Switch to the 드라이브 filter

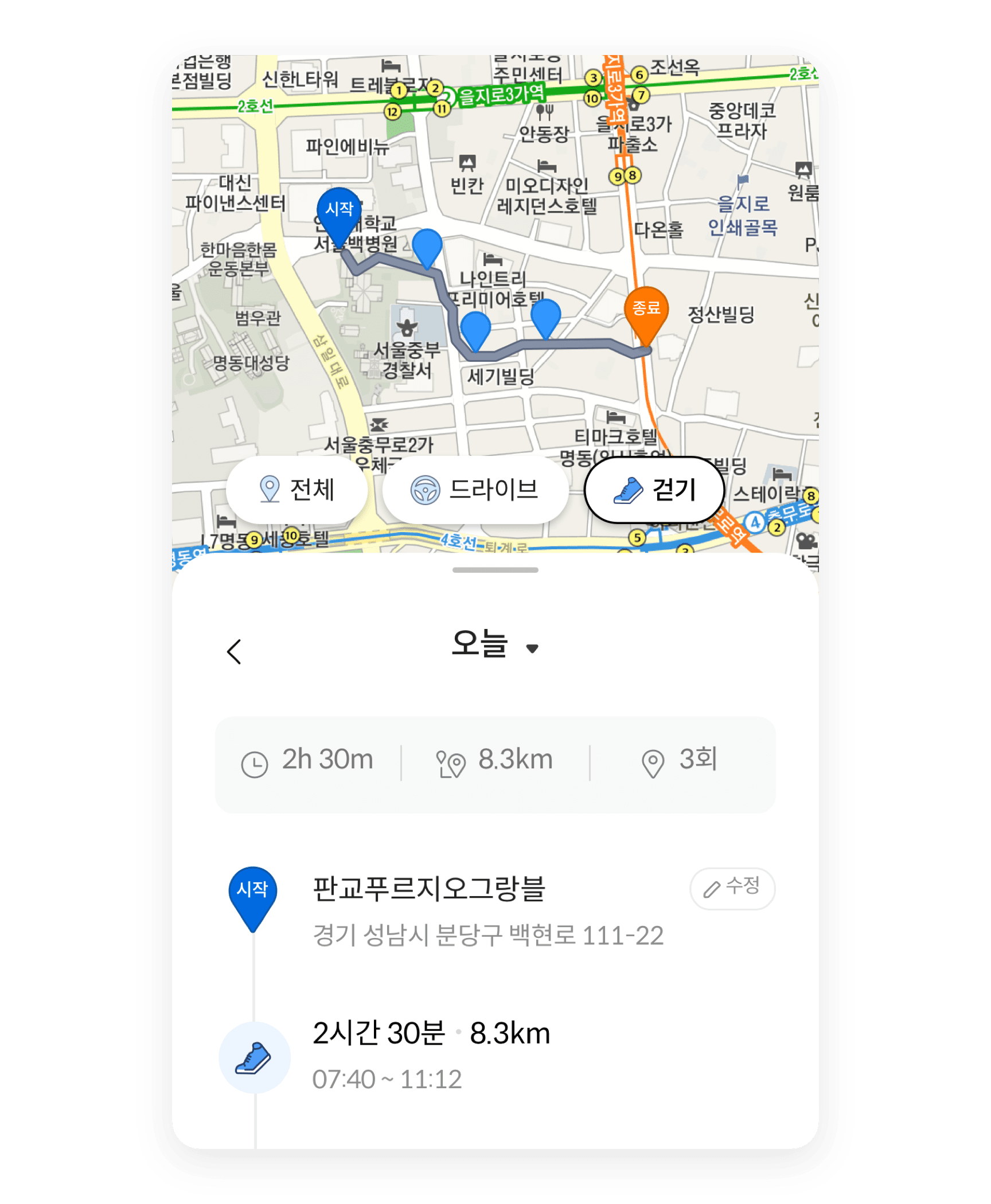tap(475, 490)
